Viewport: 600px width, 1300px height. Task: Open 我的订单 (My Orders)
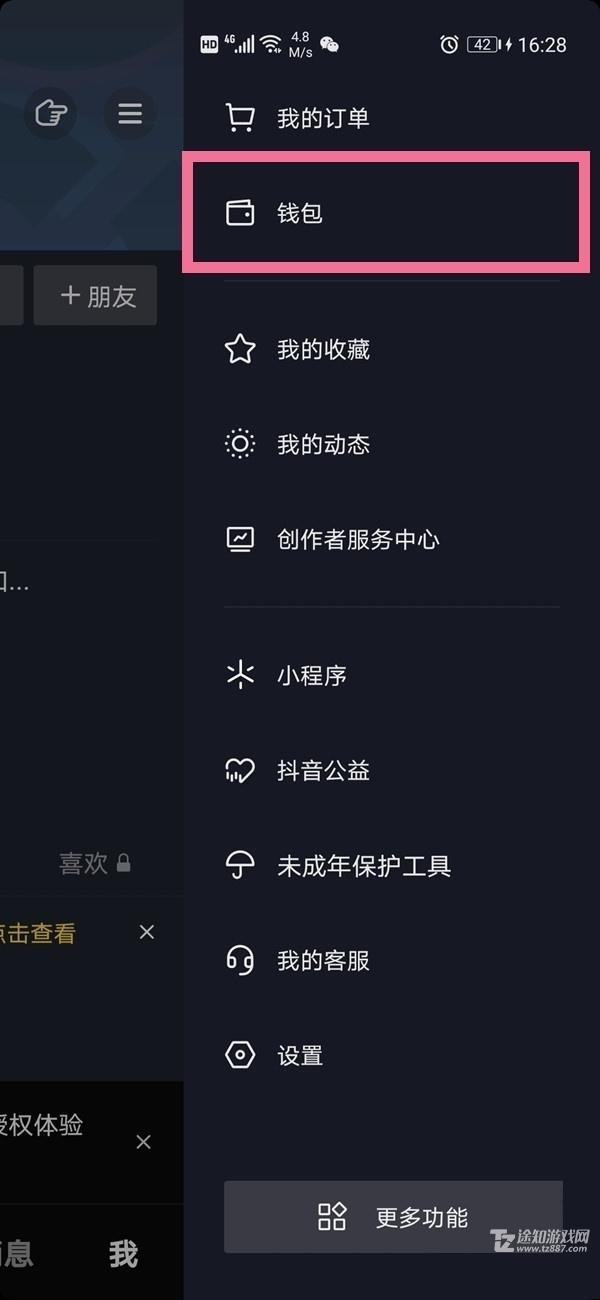pyautogui.click(x=322, y=119)
